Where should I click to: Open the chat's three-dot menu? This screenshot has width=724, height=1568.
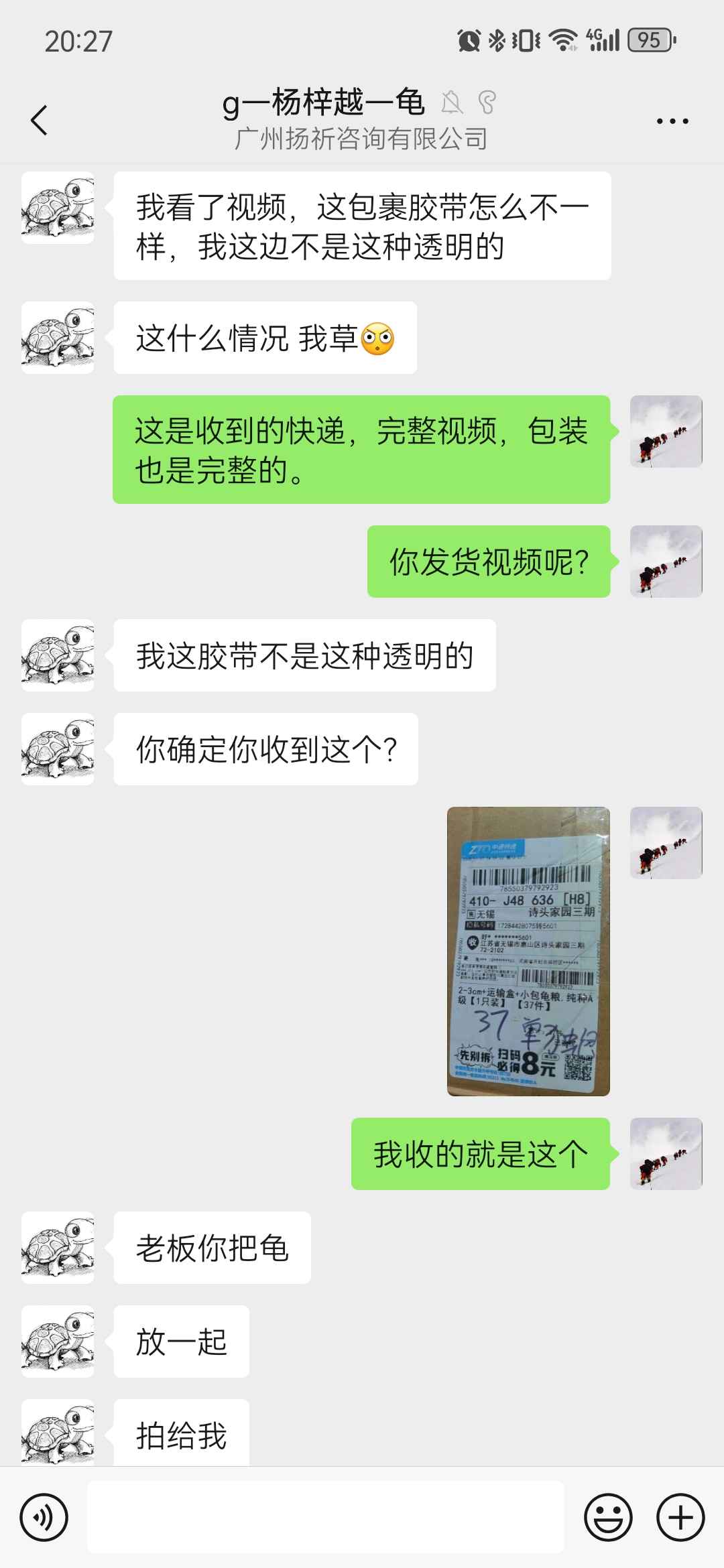click(x=672, y=121)
